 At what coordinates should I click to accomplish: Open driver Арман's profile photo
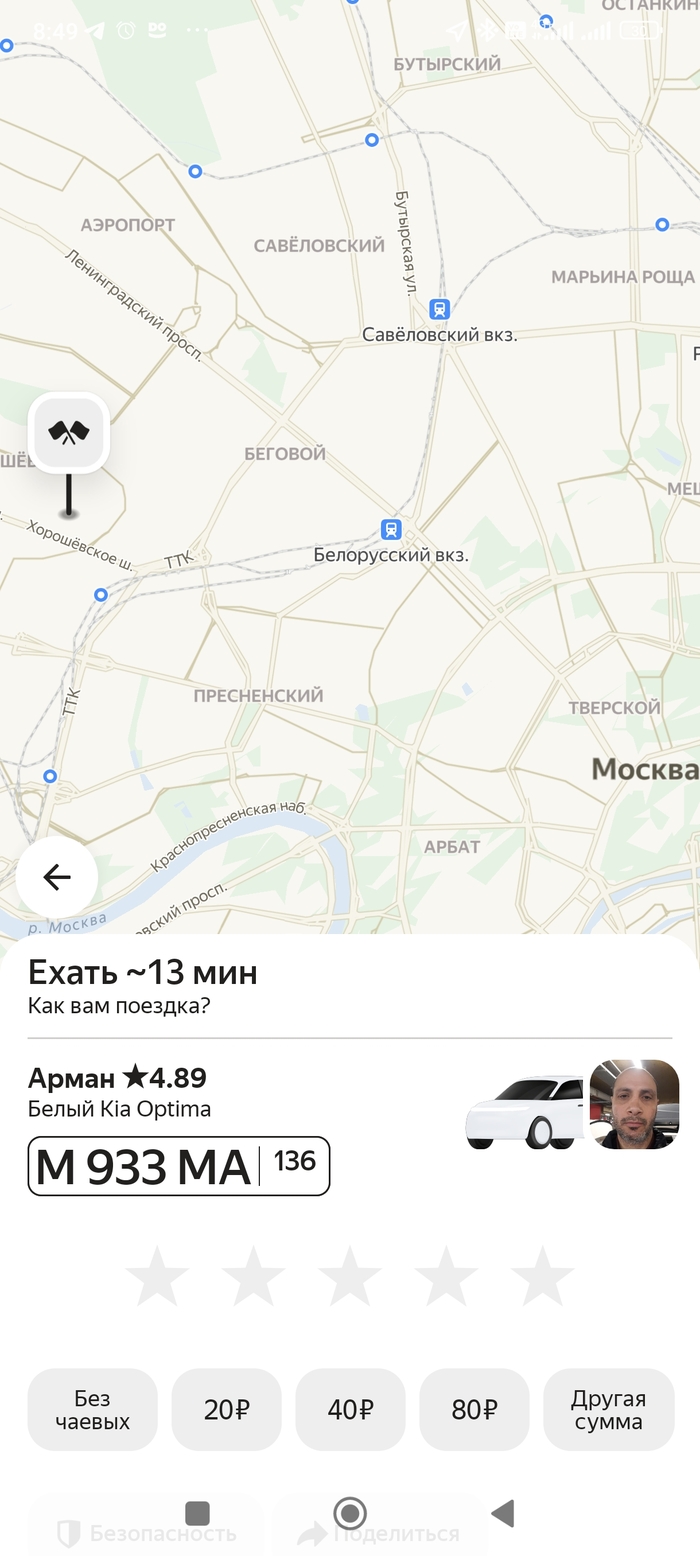634,1104
